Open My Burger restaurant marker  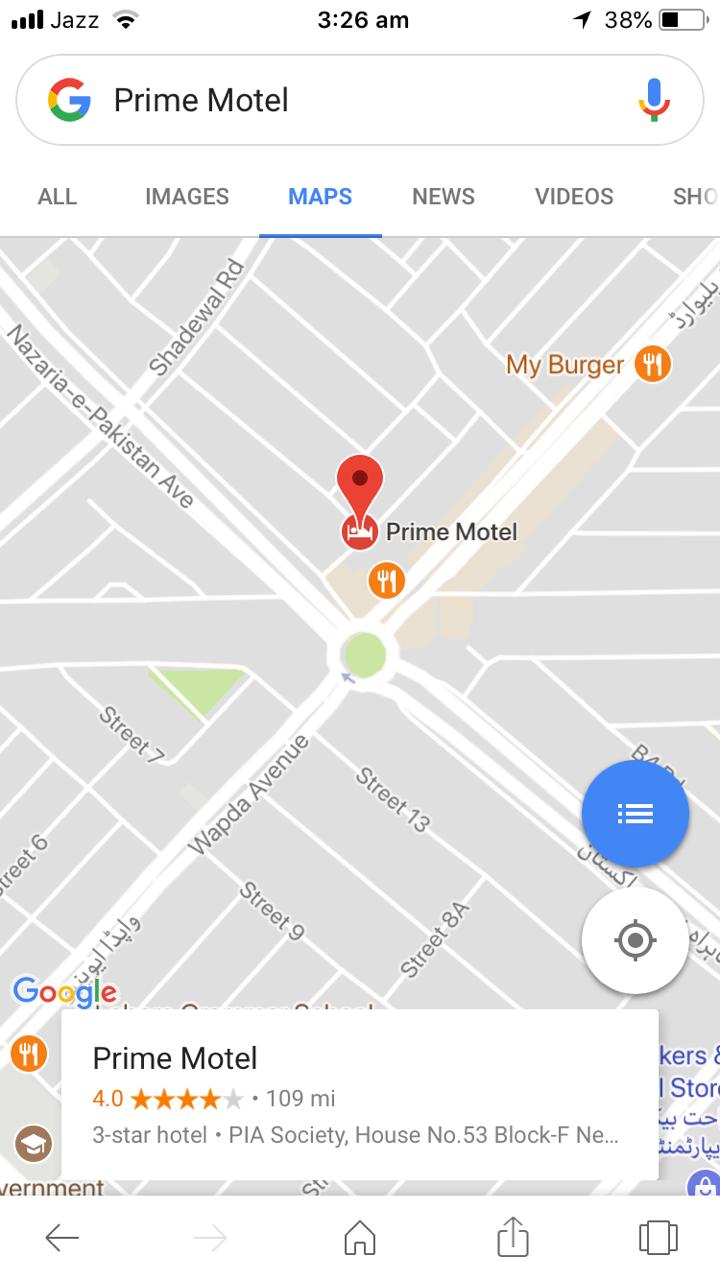tap(652, 364)
